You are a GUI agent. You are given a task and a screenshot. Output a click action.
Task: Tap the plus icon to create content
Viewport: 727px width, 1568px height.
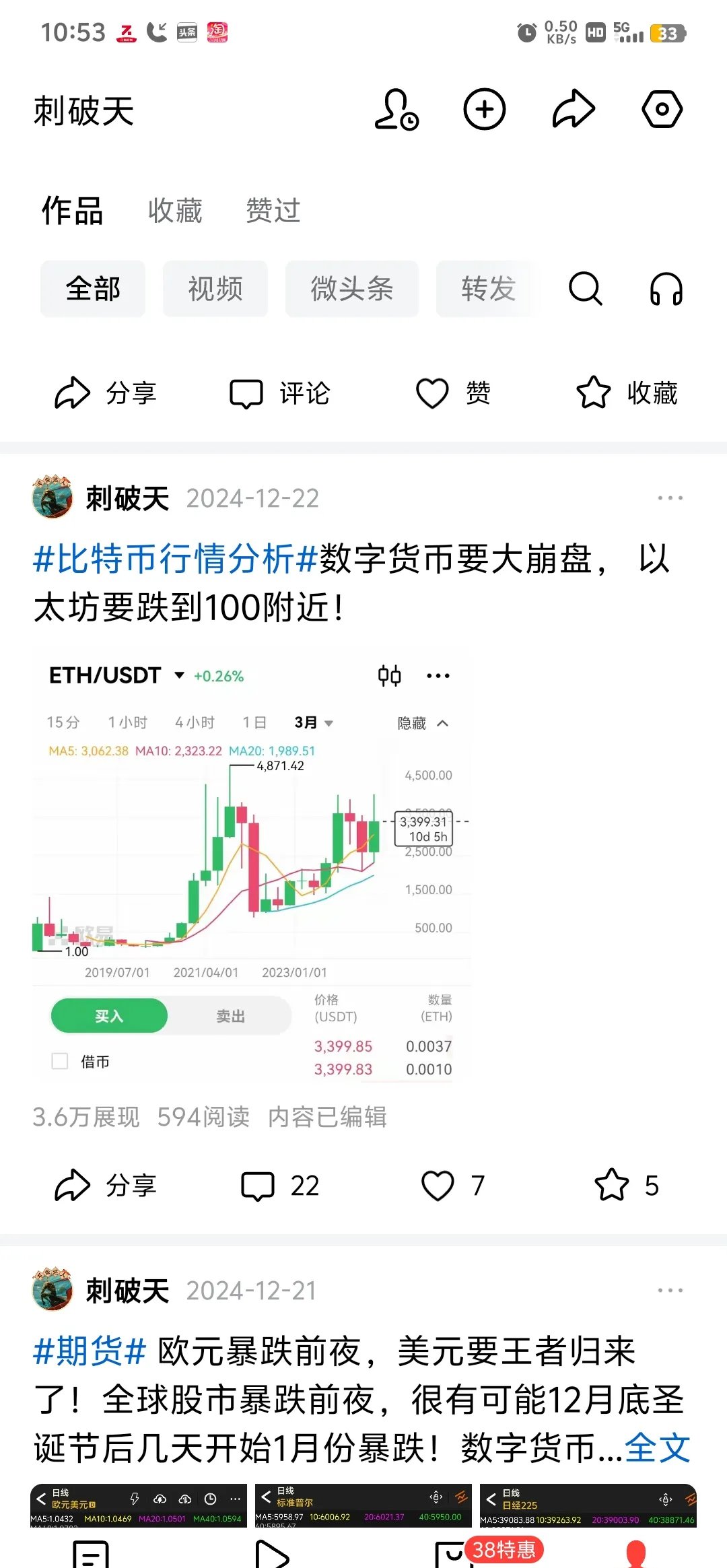click(x=484, y=110)
